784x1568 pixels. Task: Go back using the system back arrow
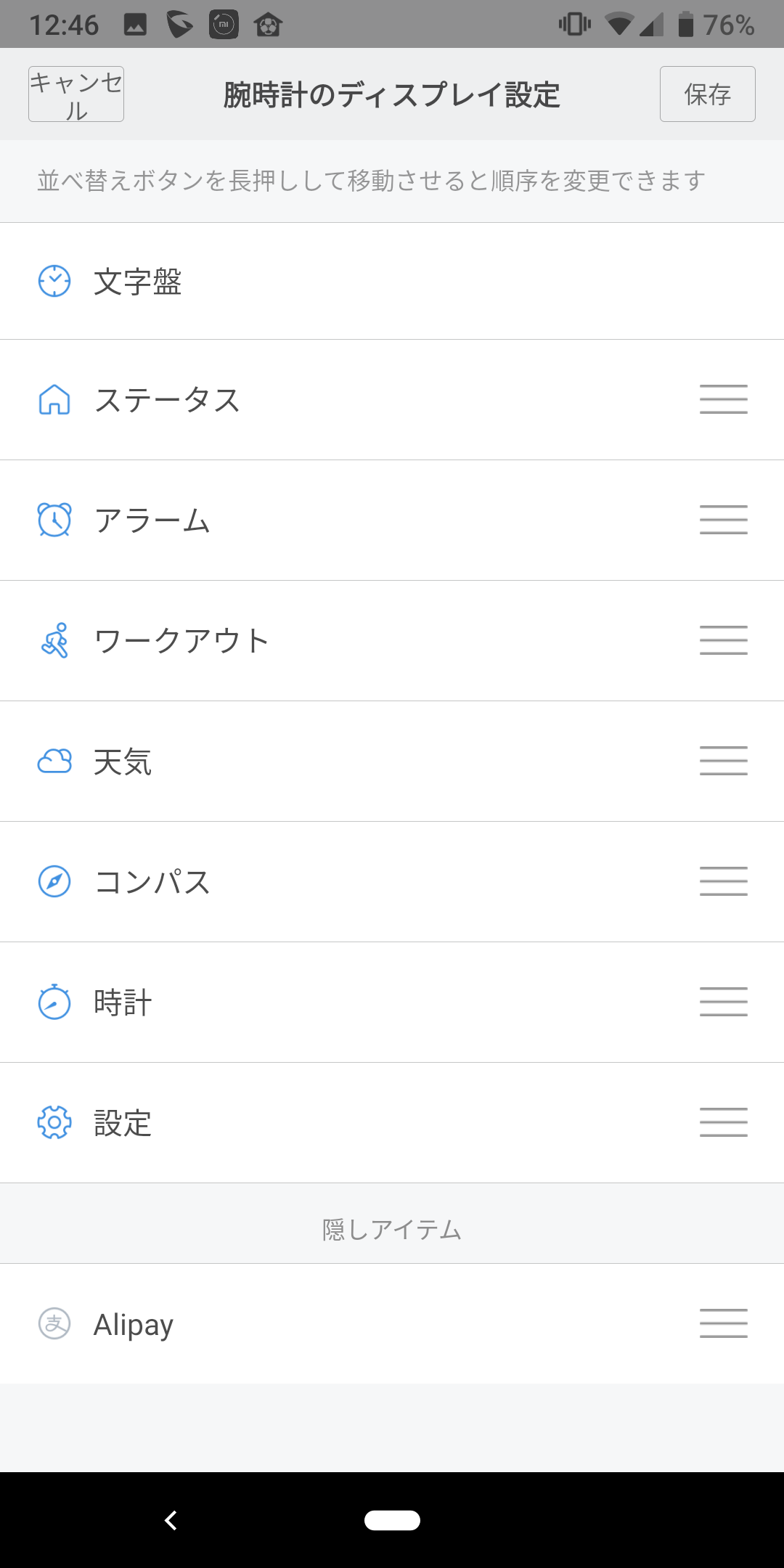pos(171,1520)
